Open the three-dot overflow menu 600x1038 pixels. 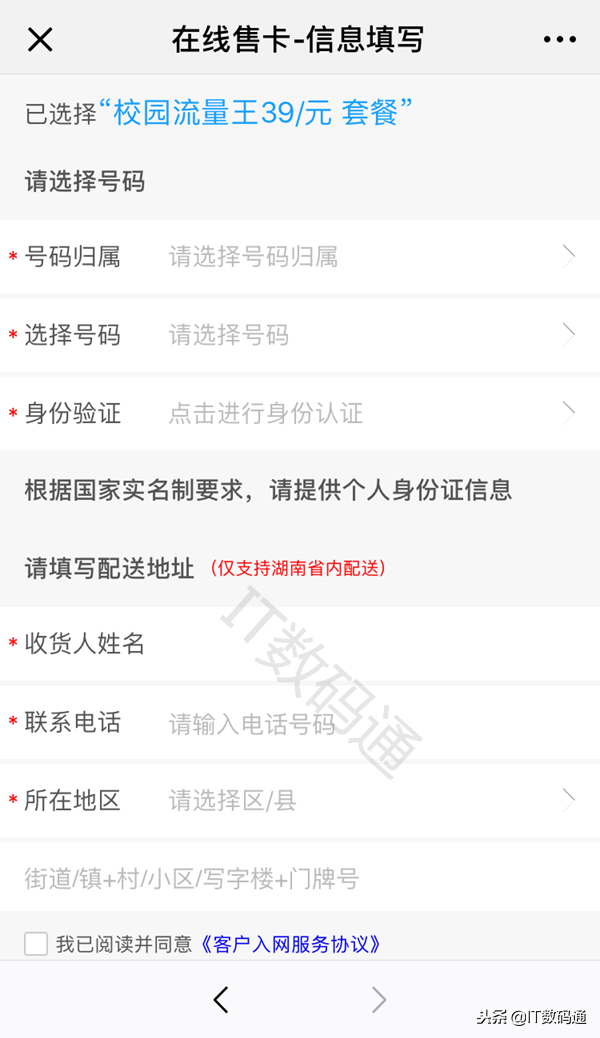[x=560, y=39]
